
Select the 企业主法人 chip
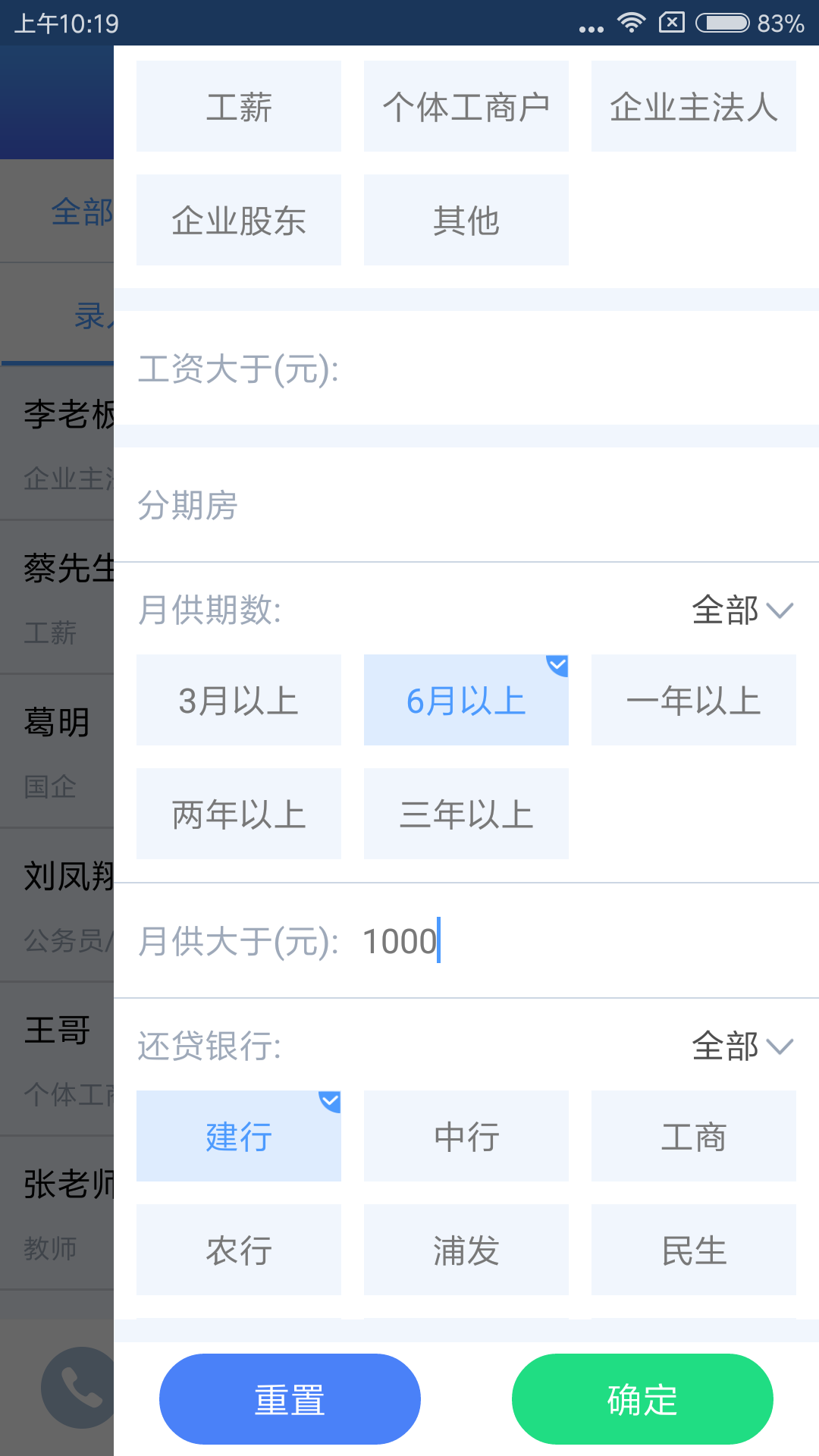point(694,106)
